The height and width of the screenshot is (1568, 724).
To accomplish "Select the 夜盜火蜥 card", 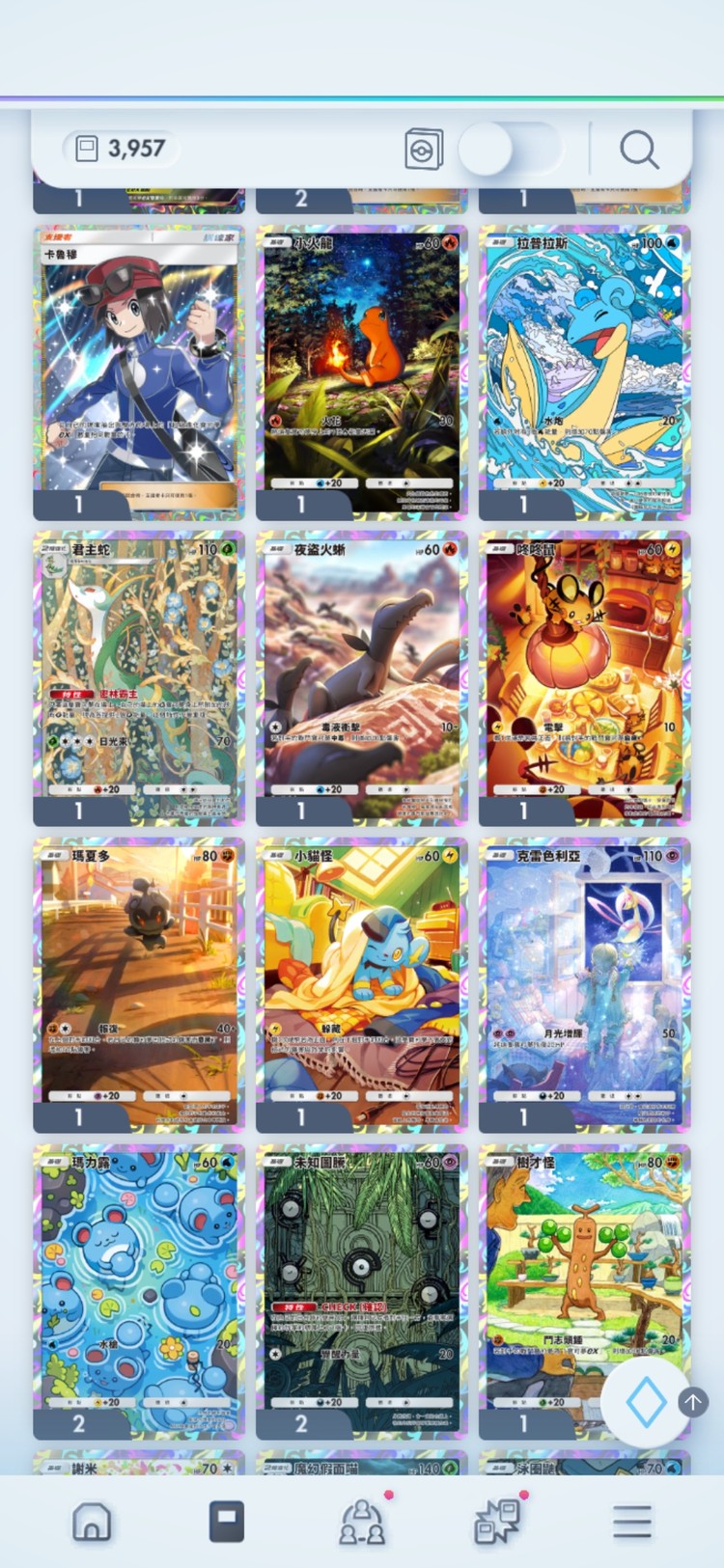I will (x=362, y=678).
